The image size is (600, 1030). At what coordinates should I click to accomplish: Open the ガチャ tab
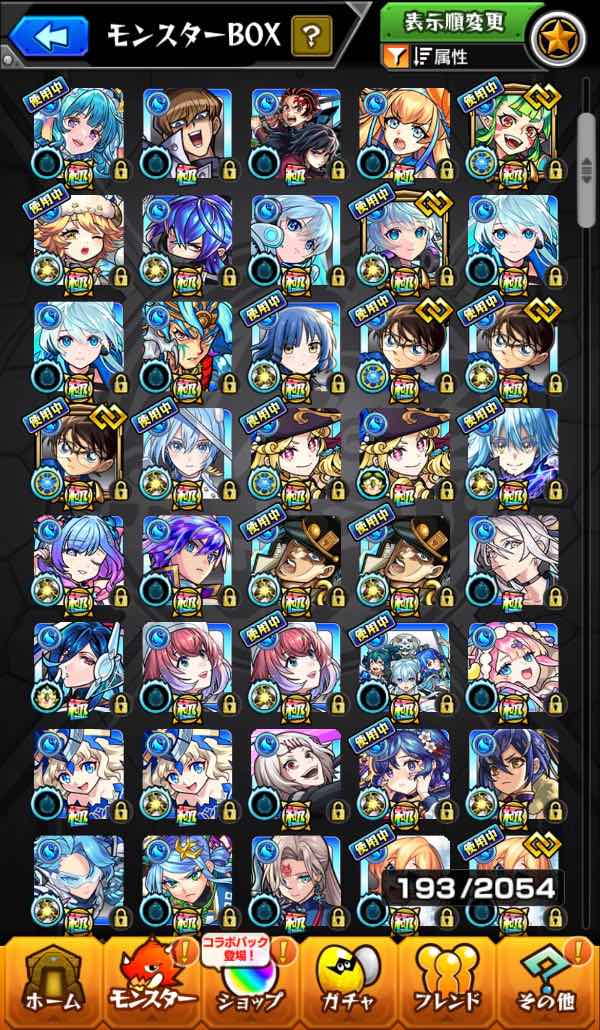tap(348, 983)
